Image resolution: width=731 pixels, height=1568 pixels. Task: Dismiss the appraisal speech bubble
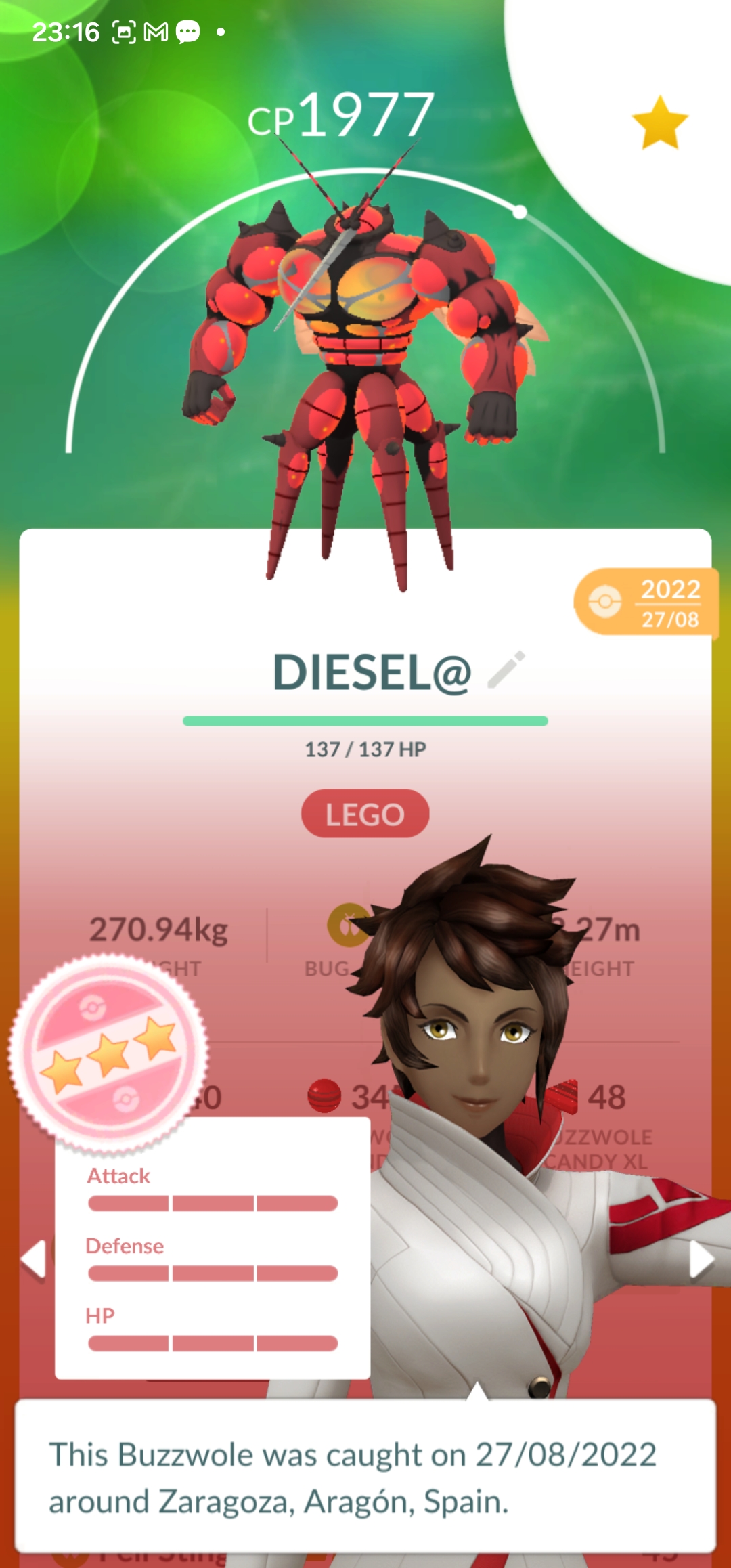click(365, 1476)
